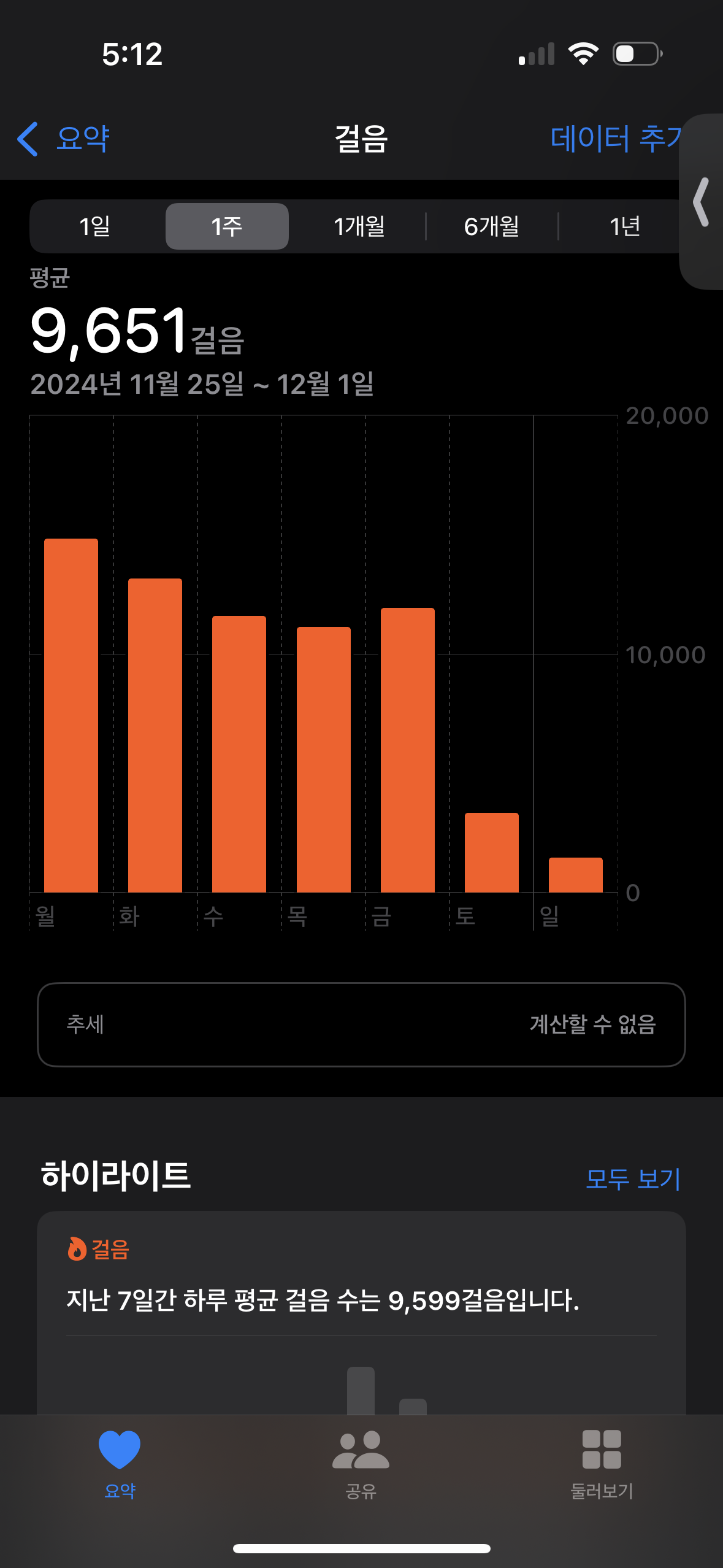Switch to the 1일 view
Screen dimensions: 723x1568
(x=95, y=226)
